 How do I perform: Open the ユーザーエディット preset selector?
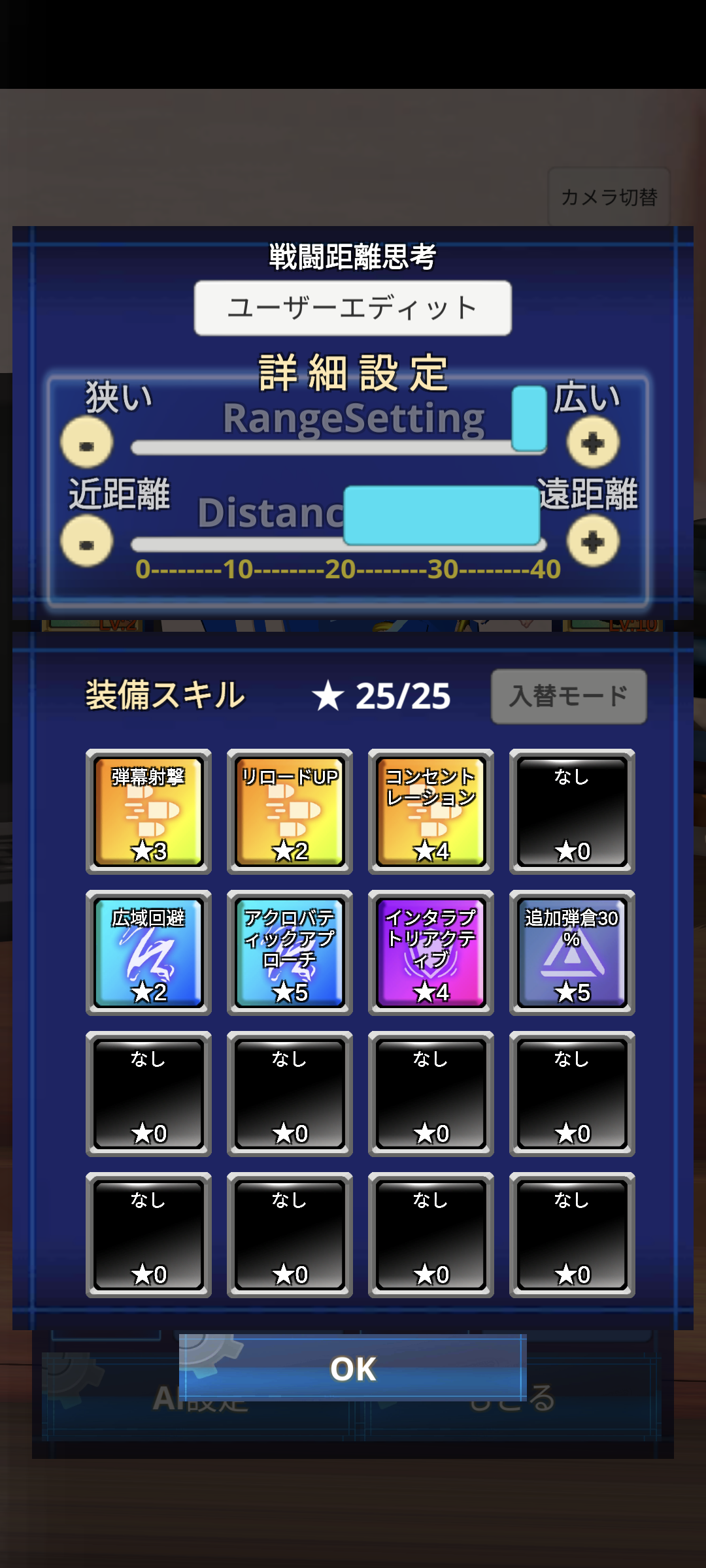(352, 308)
